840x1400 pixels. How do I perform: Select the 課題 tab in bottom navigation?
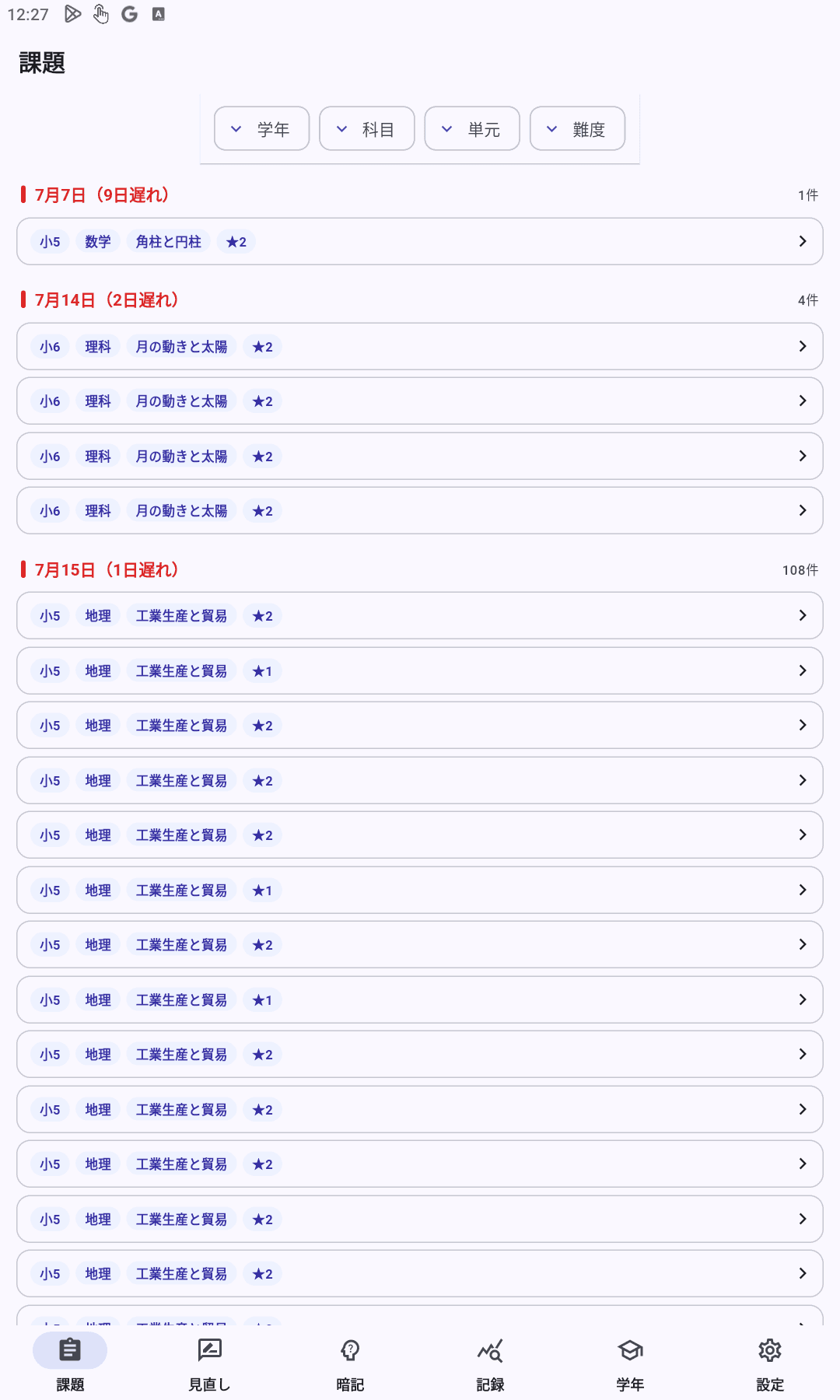[70, 1364]
